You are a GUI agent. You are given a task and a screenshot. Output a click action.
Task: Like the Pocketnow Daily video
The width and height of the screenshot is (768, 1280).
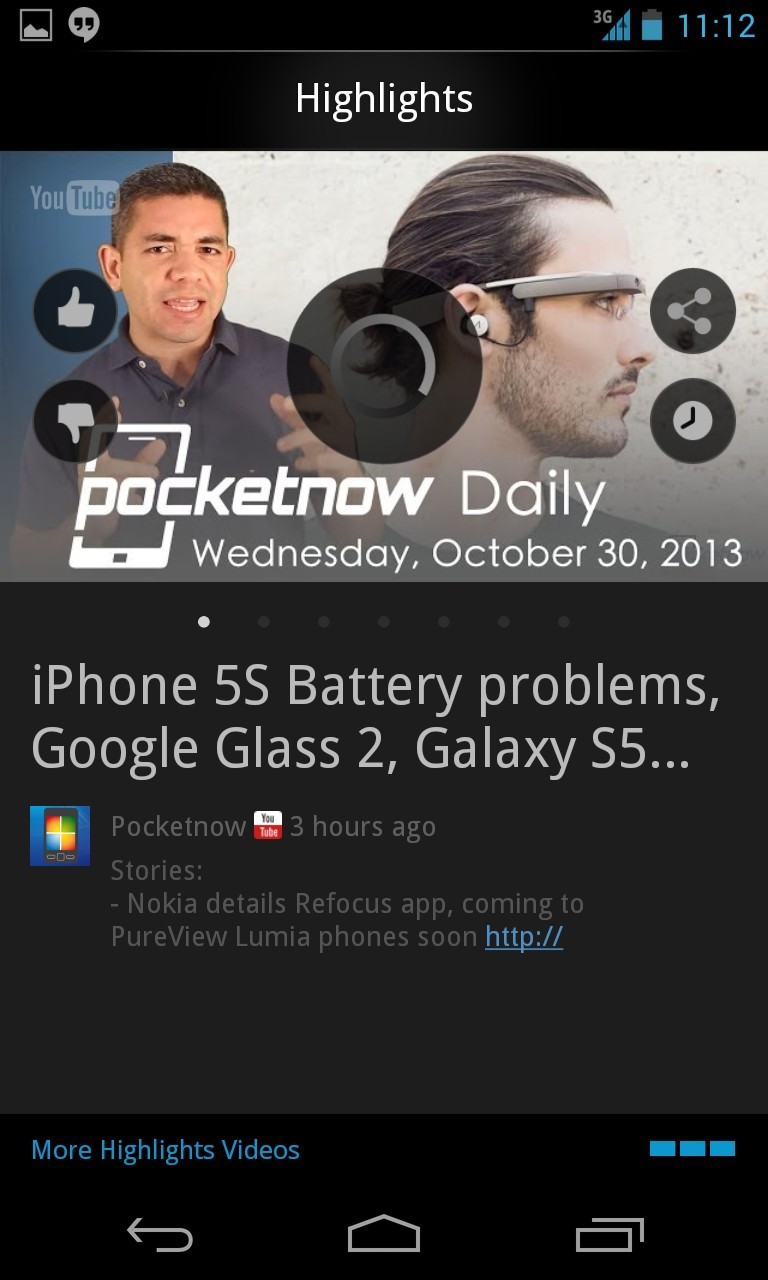(75, 311)
